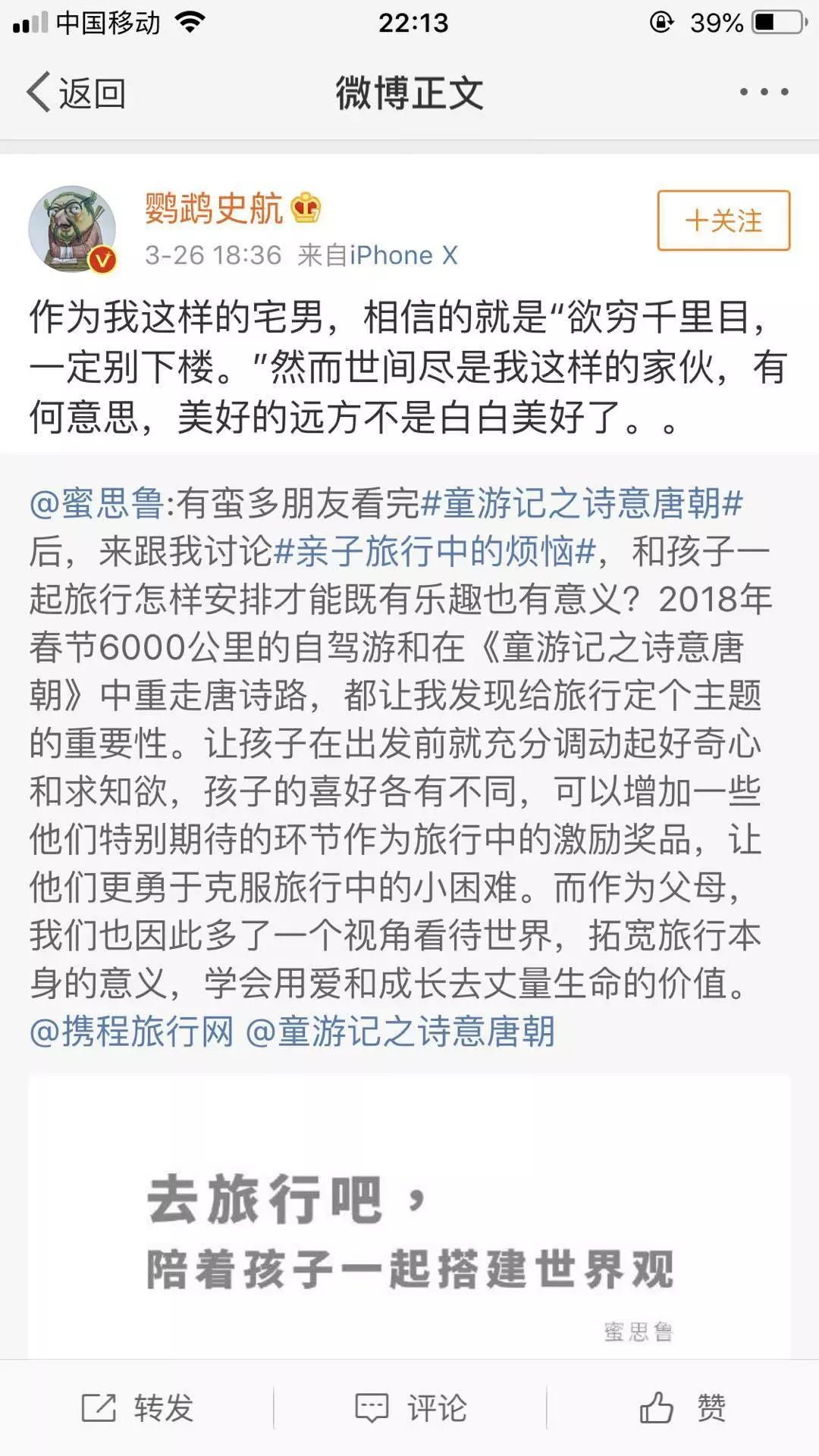View the 去旅行吧 image in the post

click(409, 1216)
